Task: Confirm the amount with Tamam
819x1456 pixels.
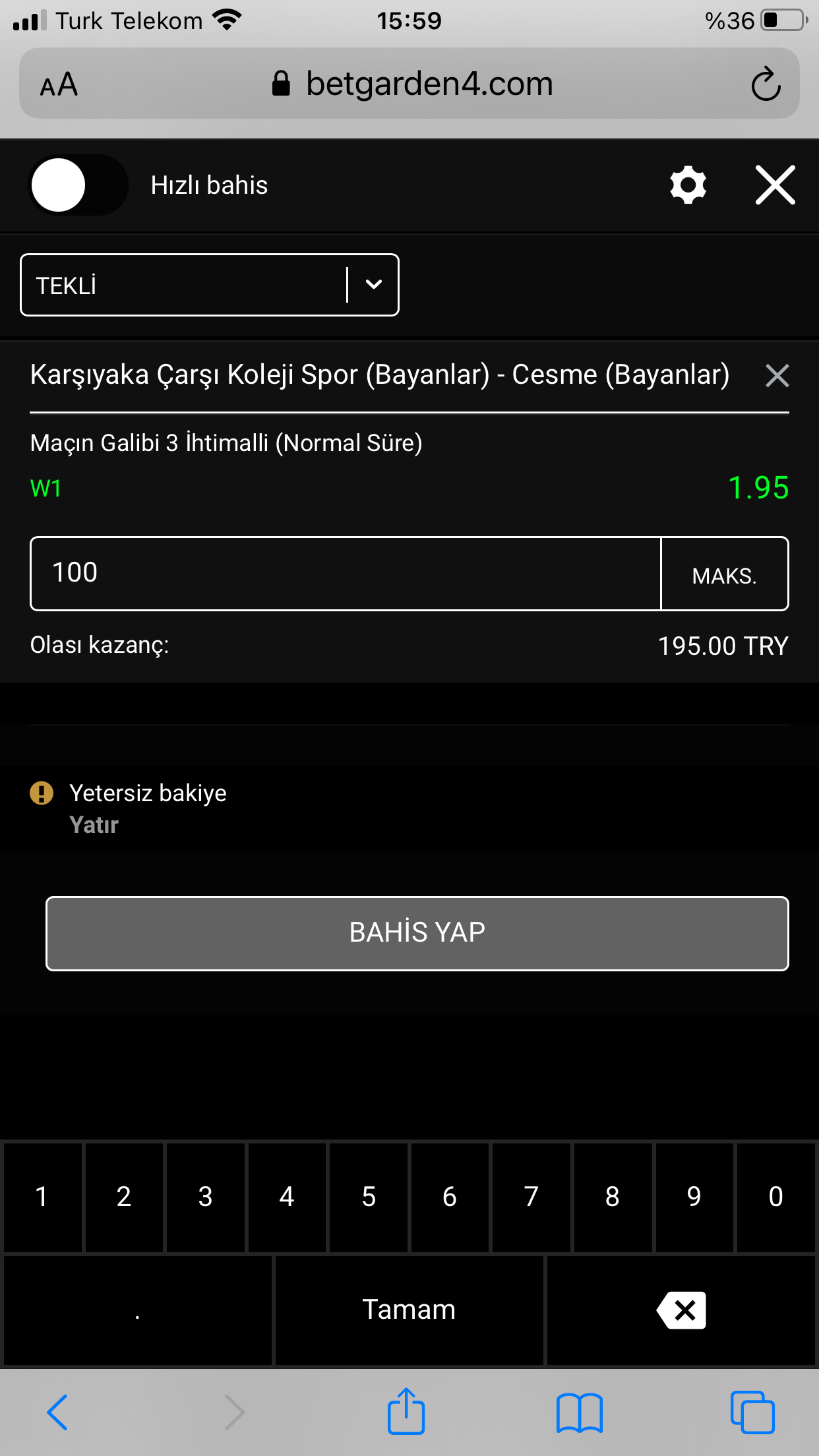Action: pos(409,1310)
